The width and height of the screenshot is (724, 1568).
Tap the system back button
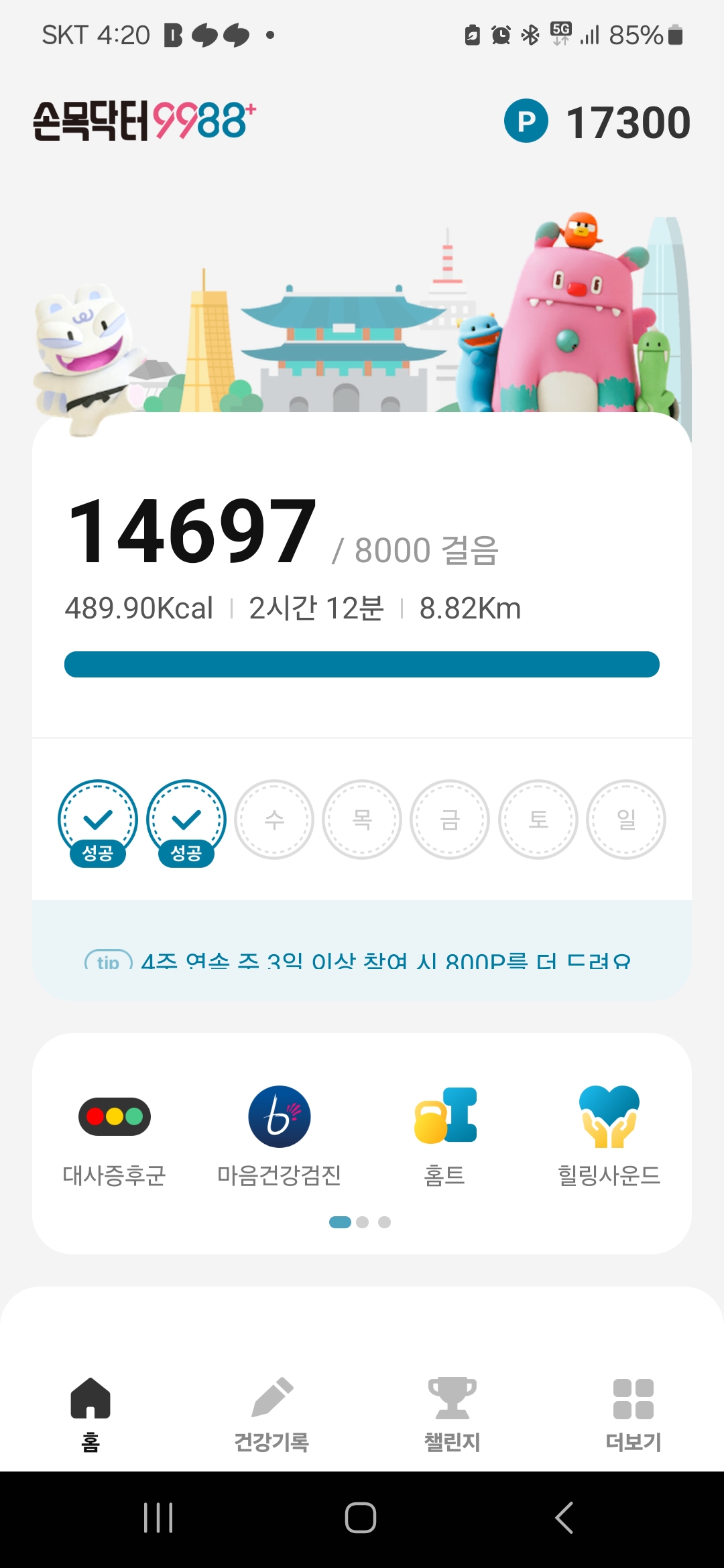click(564, 1518)
